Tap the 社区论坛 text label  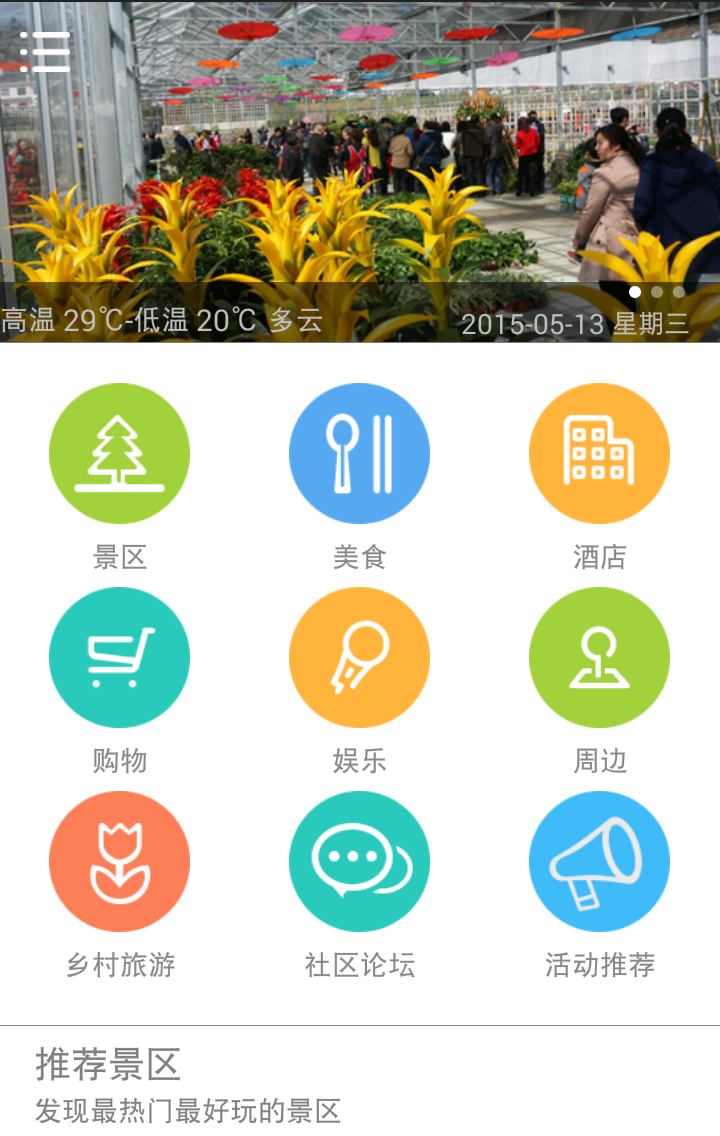tap(359, 963)
